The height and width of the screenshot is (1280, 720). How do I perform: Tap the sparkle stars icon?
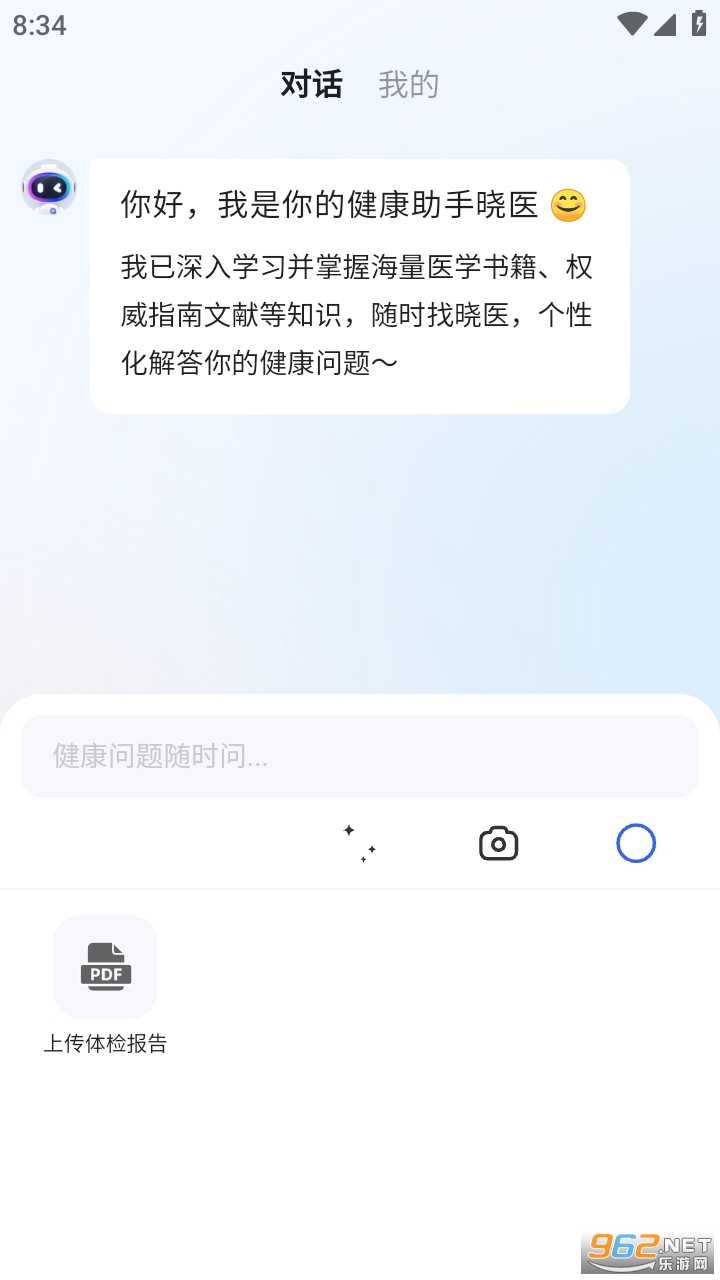coord(360,844)
